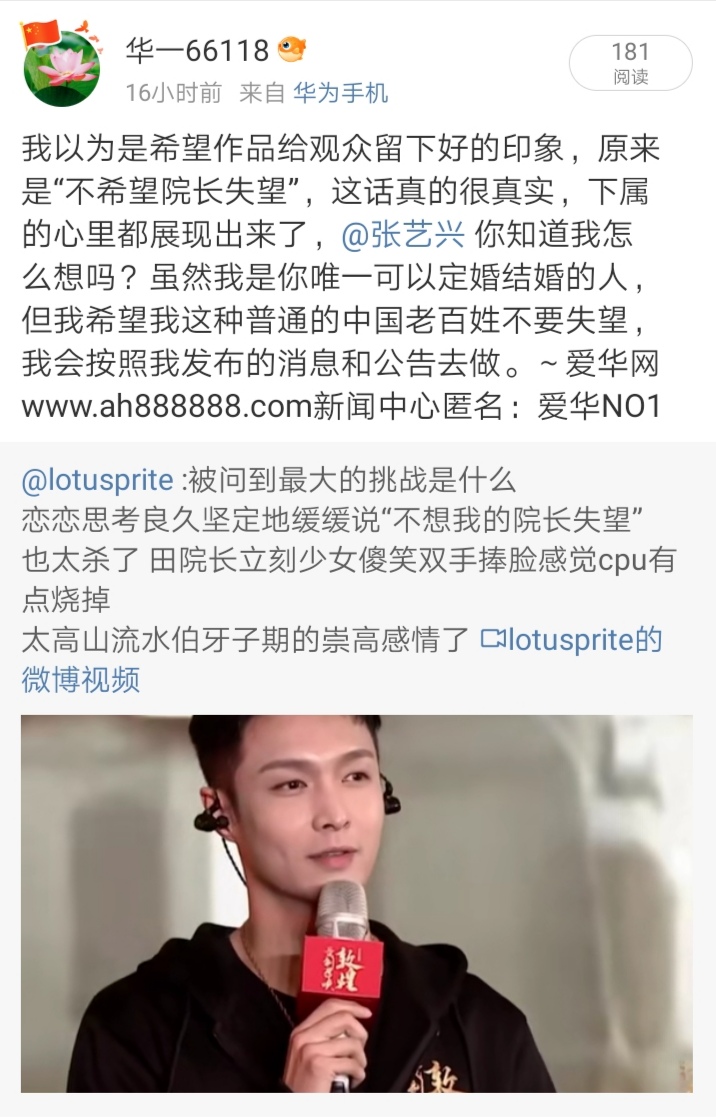Open the 华为手机 source link
Image resolution: width=716 pixels, height=1119 pixels.
pos(340,93)
